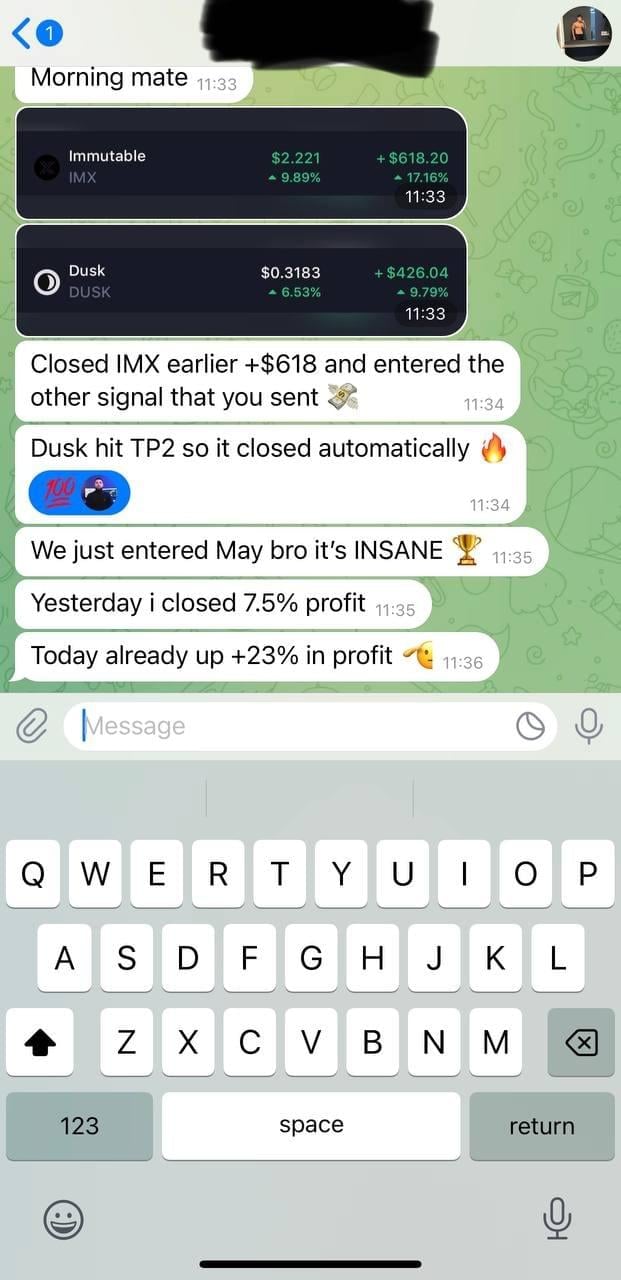Open the Immutable IMX profit screenshot
Viewport: 621px width, 1280px height.
click(241, 164)
